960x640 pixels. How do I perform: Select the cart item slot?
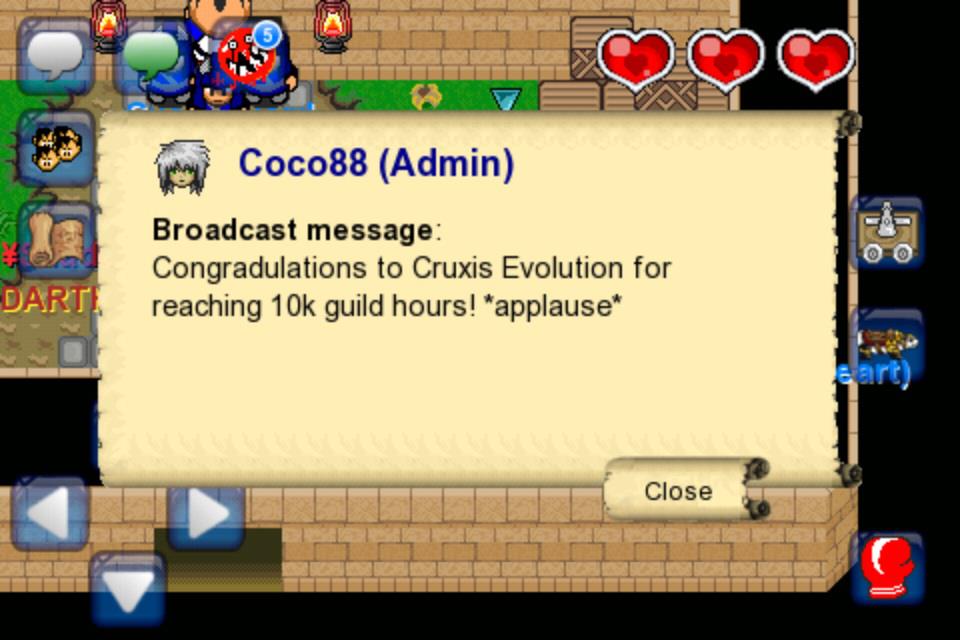[888, 233]
